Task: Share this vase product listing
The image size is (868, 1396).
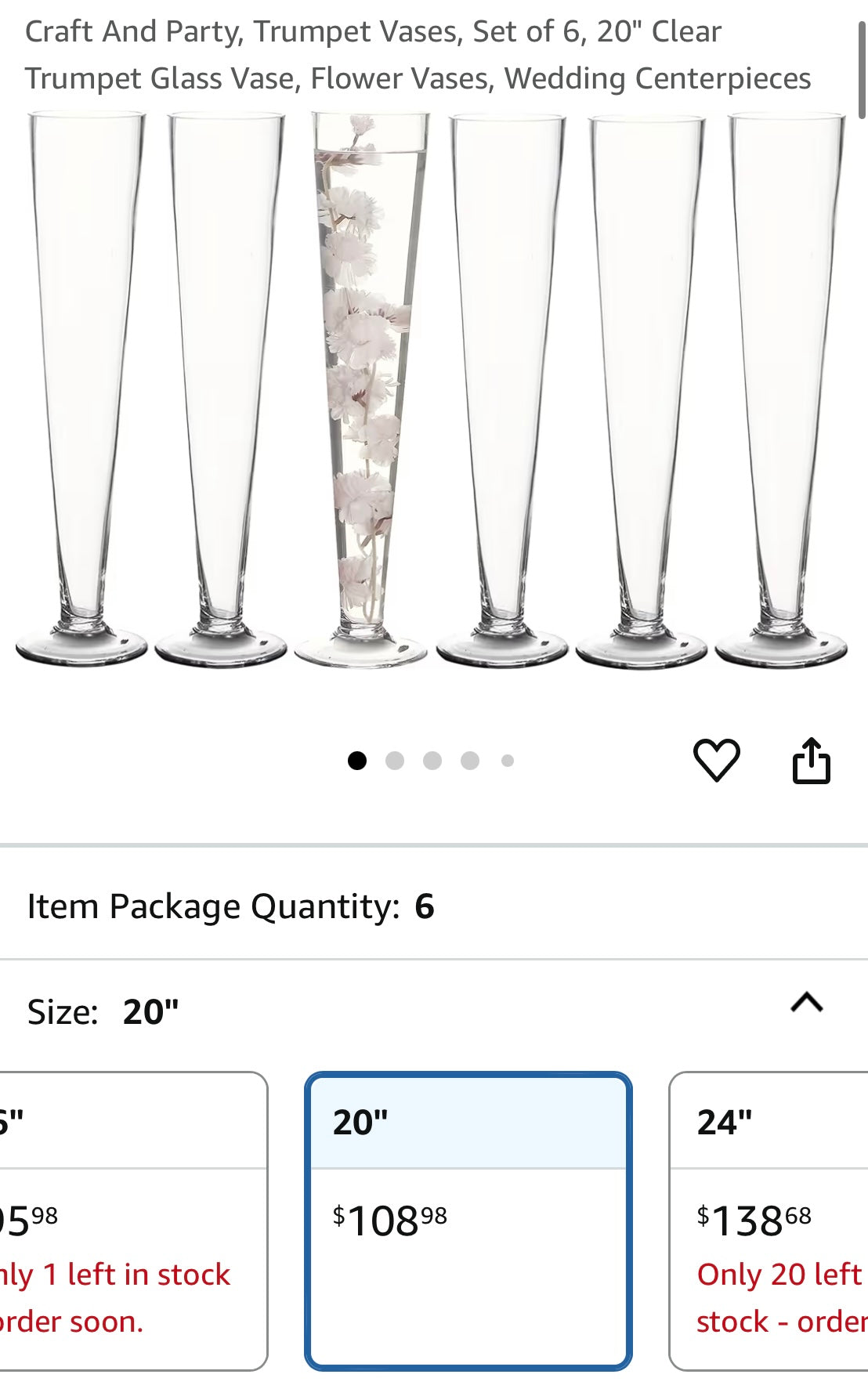Action: (x=811, y=761)
